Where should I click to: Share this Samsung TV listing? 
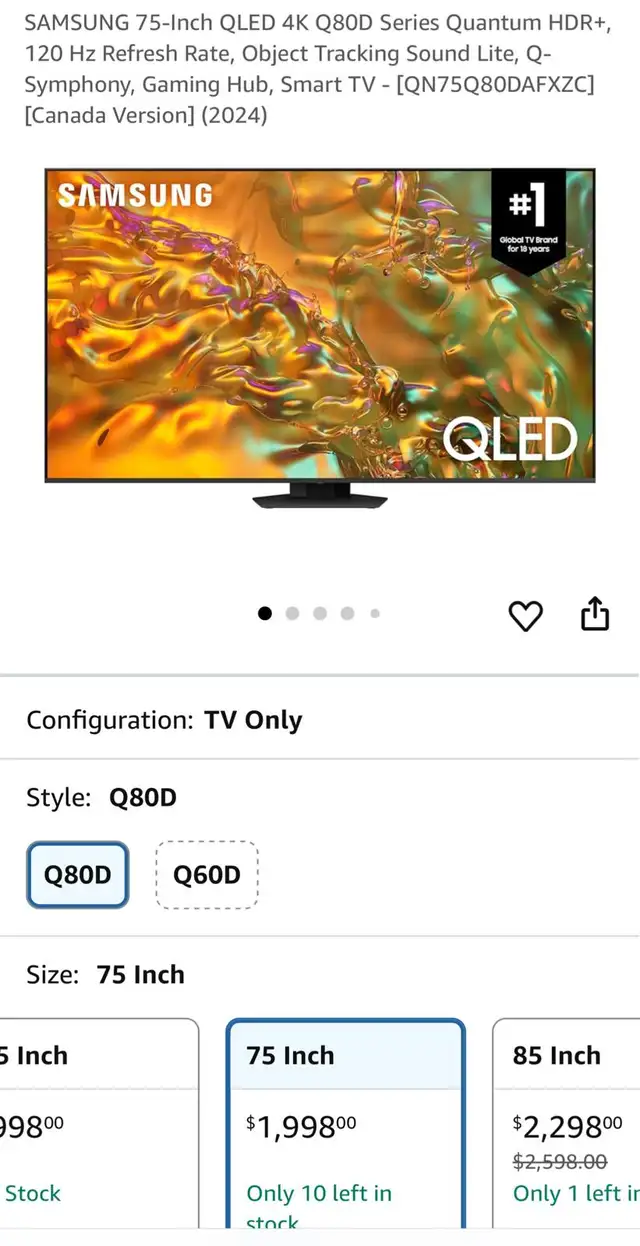595,613
